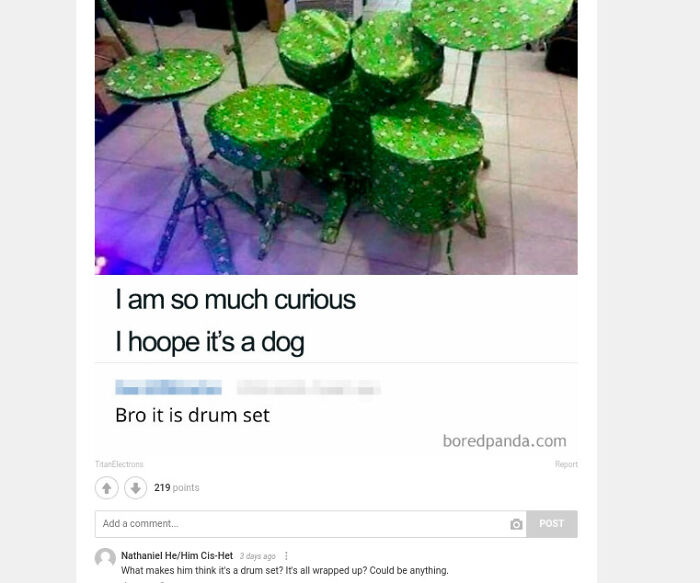Image resolution: width=700 pixels, height=583 pixels.
Task: Open options menu on Nathaniel's comment
Action: pos(286,556)
